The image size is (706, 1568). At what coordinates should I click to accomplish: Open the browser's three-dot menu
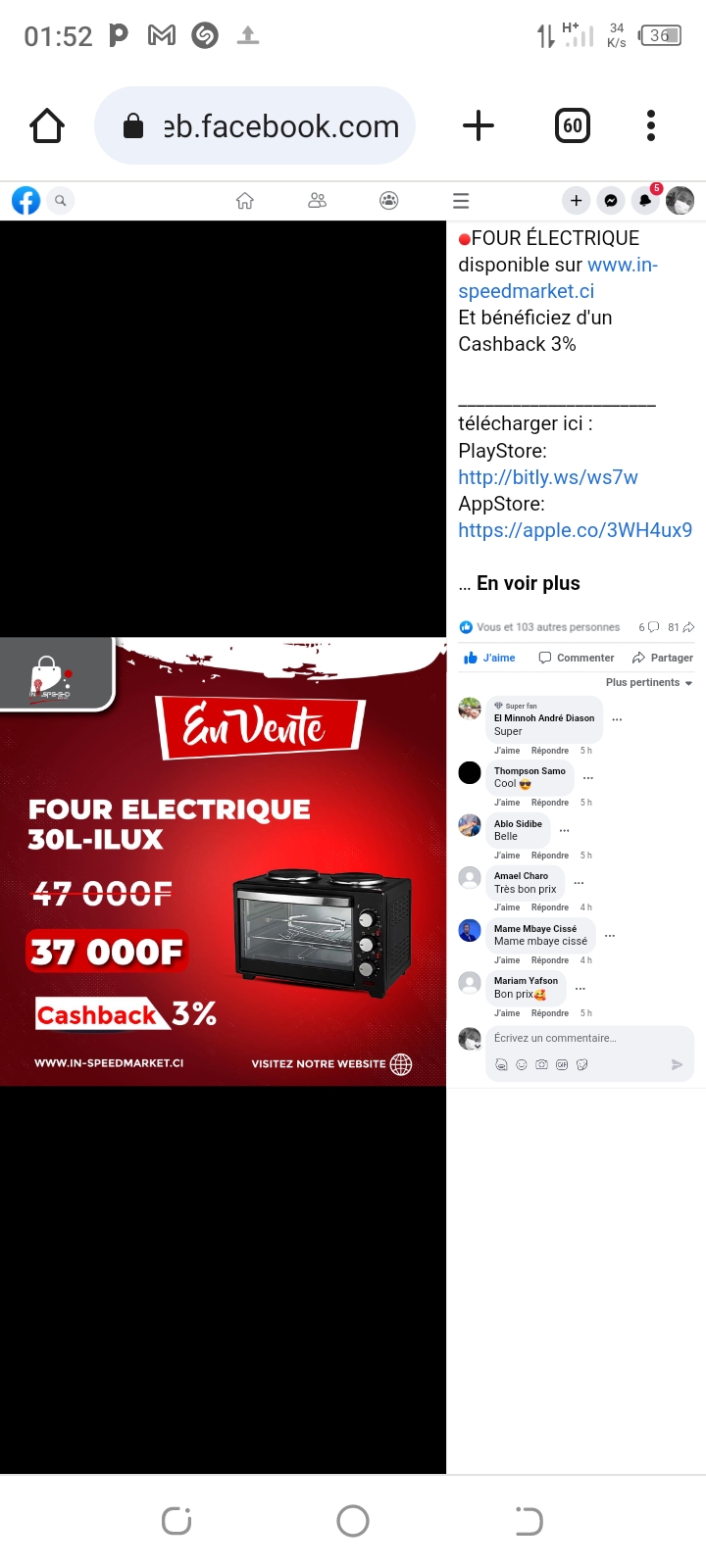[x=651, y=125]
